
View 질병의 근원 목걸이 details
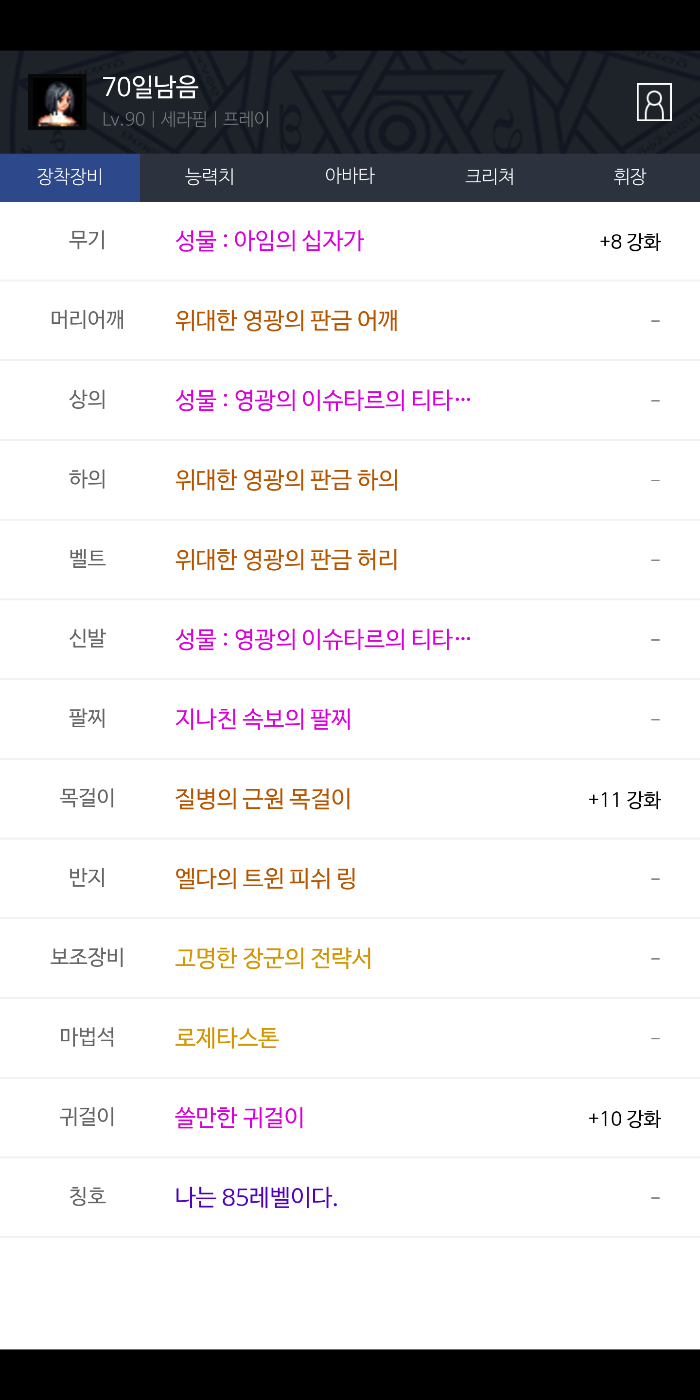tap(263, 799)
